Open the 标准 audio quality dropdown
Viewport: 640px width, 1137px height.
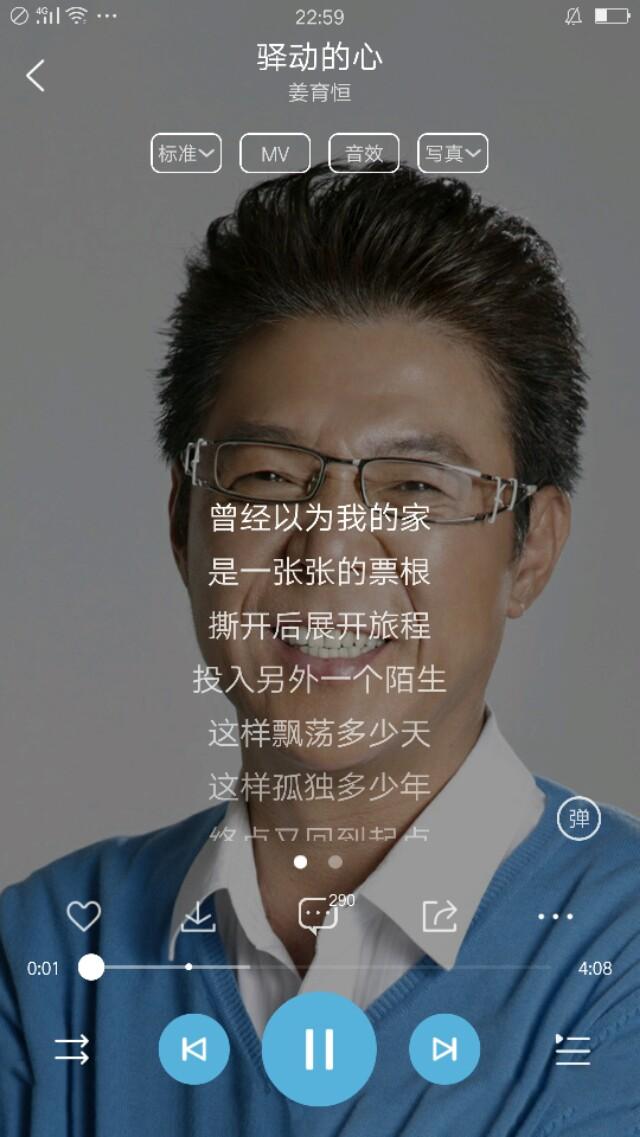pos(186,153)
